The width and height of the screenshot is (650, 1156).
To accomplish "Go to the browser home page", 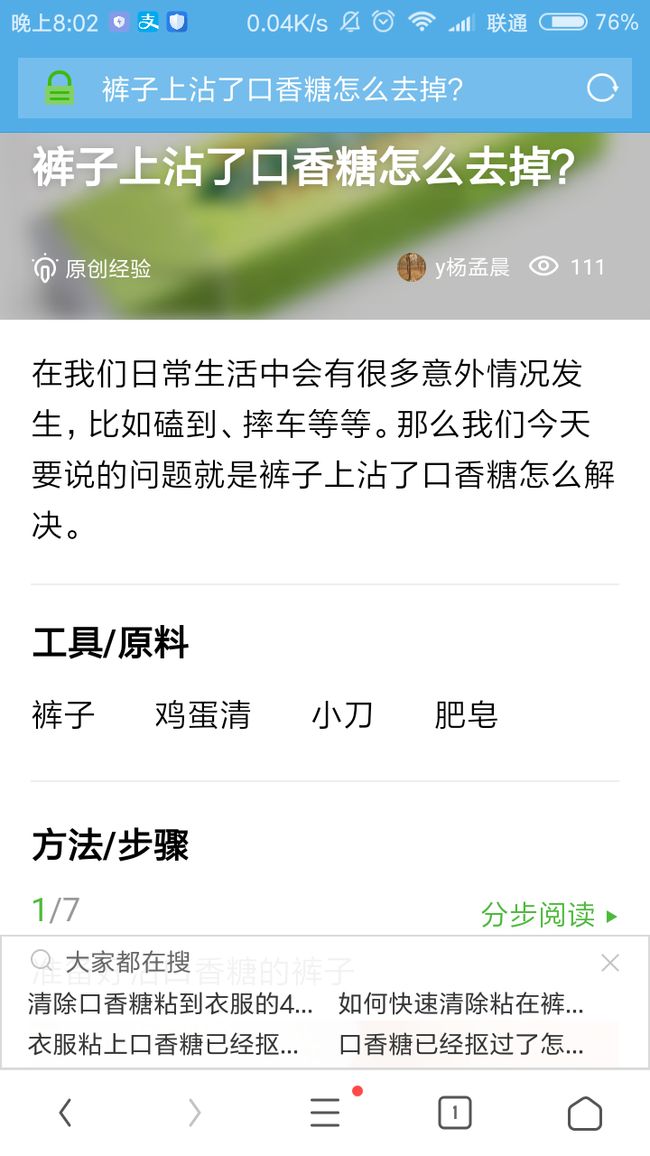I will (584, 1113).
